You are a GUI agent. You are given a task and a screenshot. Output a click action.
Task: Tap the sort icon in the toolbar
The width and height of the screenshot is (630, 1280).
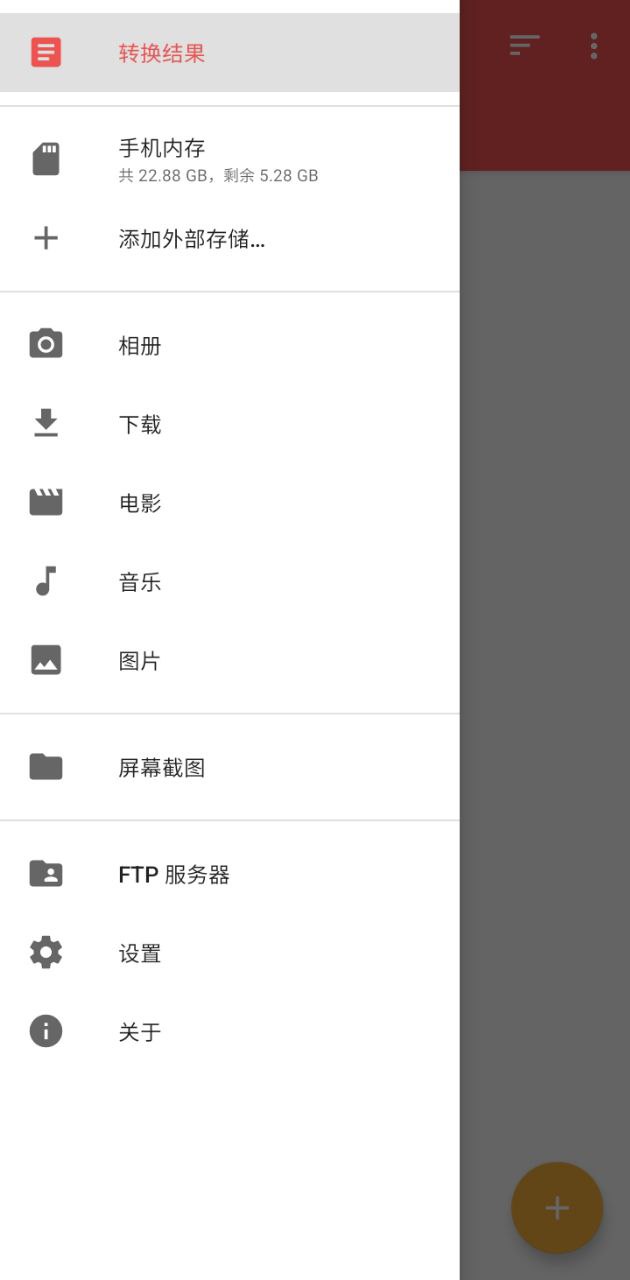click(524, 45)
